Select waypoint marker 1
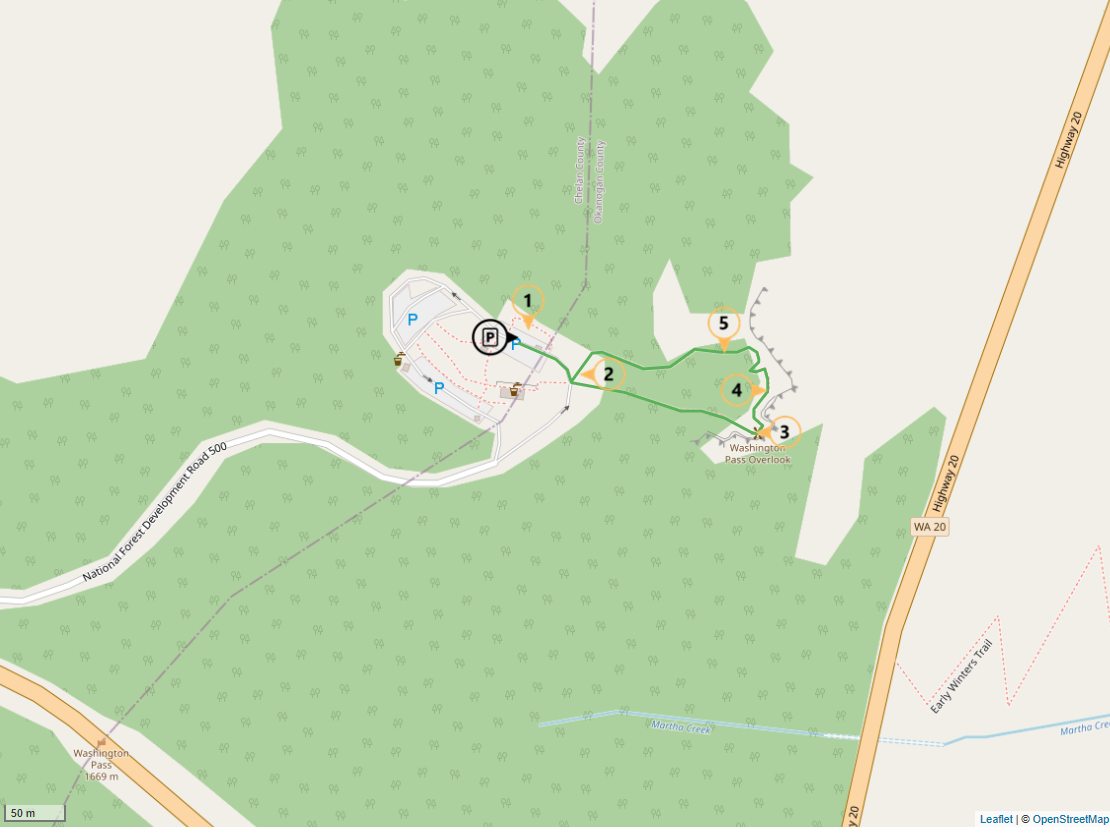Viewport: 1110px width, 835px height. point(528,301)
